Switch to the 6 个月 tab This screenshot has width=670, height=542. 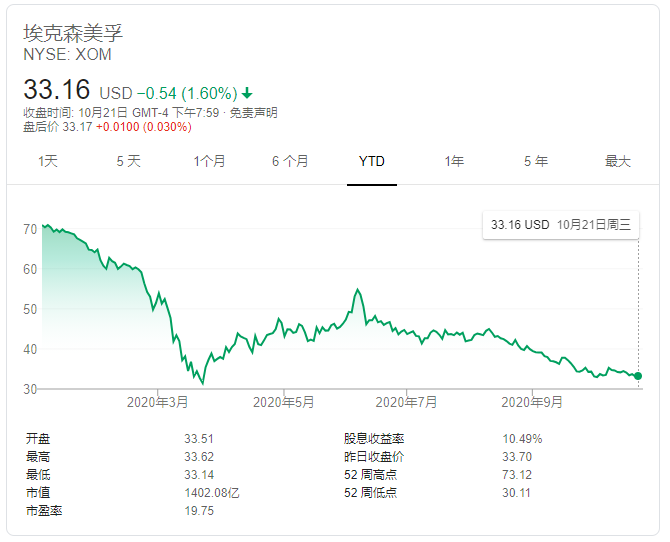[290, 161]
